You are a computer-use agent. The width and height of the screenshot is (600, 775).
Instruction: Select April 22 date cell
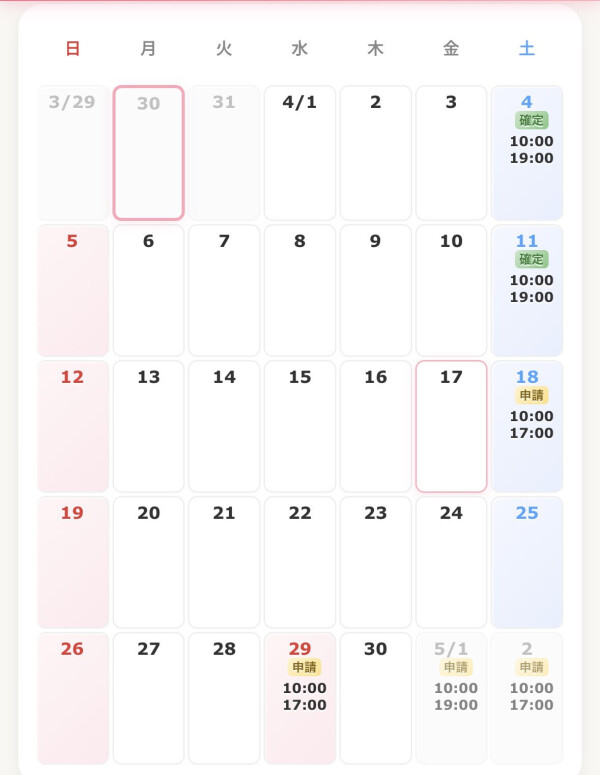click(300, 562)
